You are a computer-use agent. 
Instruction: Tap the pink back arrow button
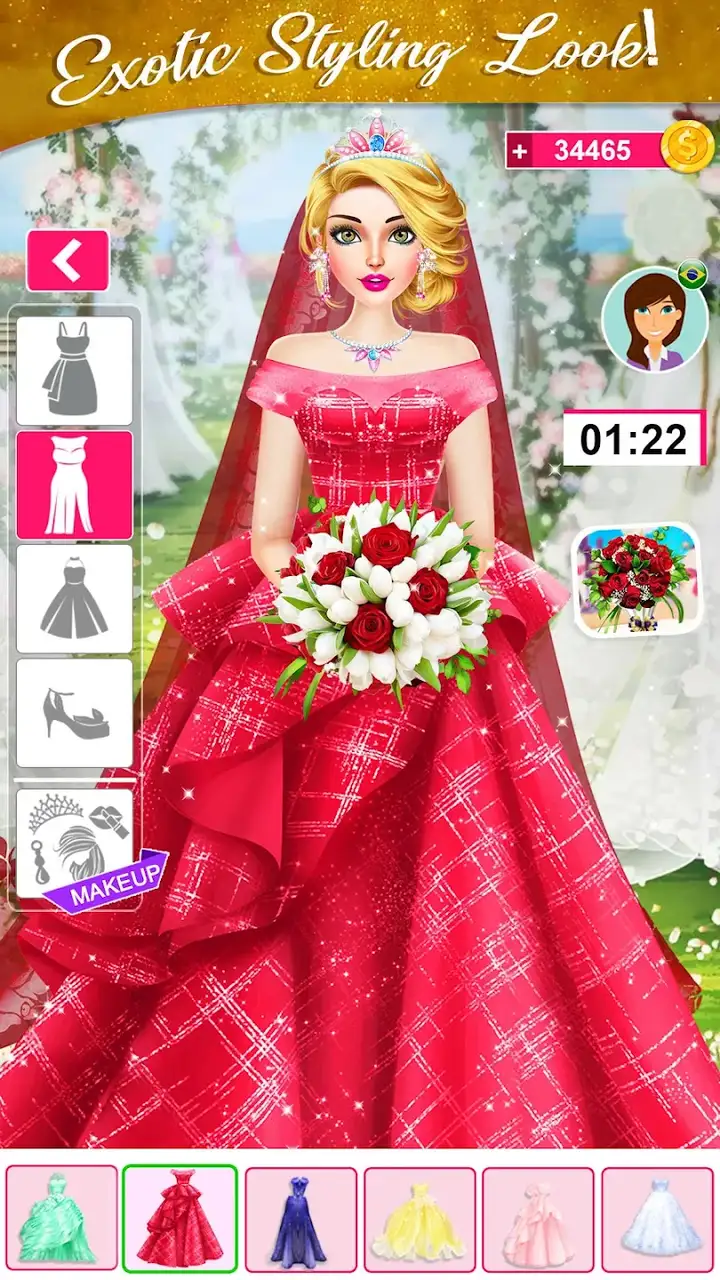coord(68,261)
